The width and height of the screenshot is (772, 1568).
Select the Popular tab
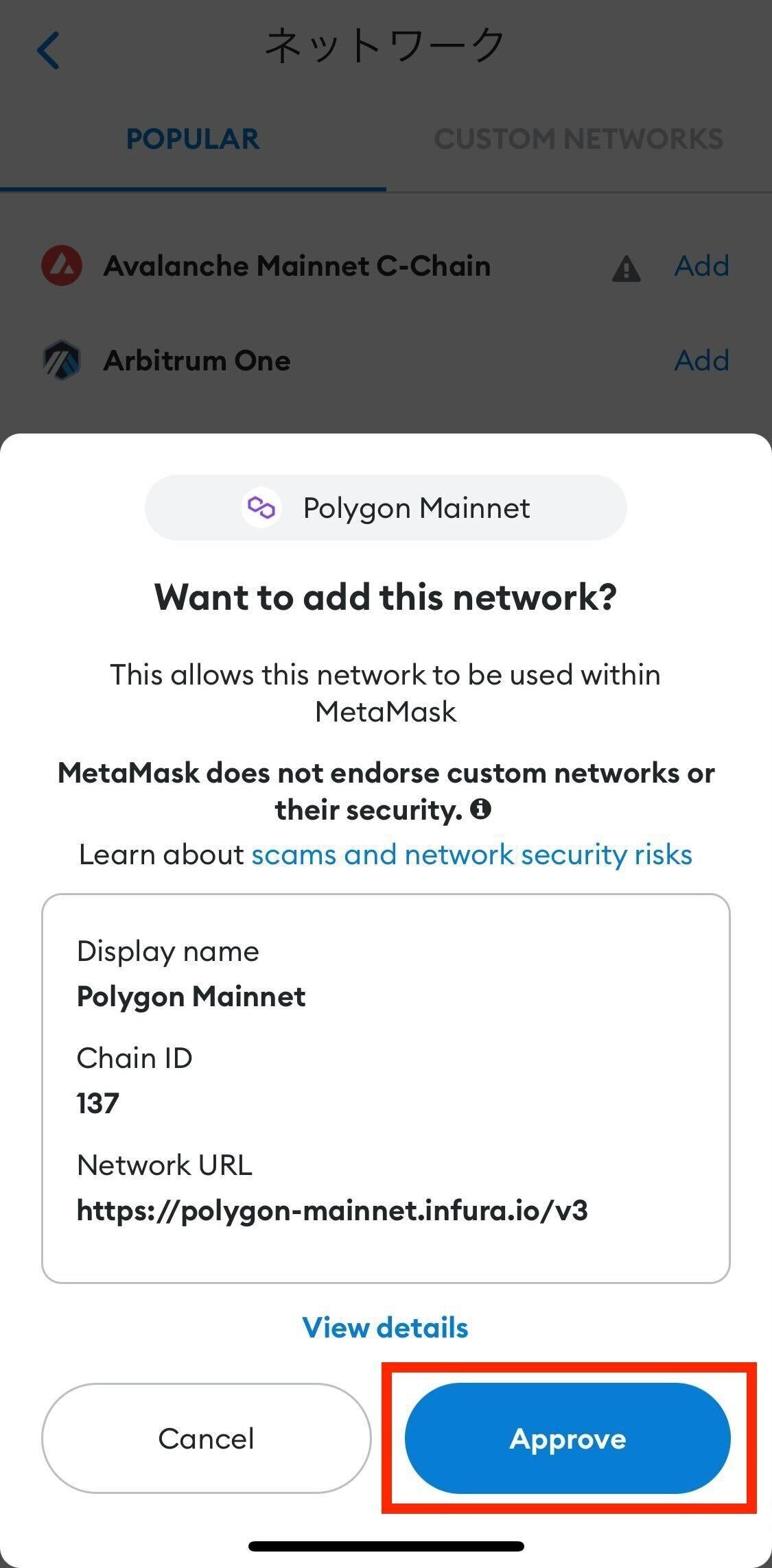click(x=193, y=139)
